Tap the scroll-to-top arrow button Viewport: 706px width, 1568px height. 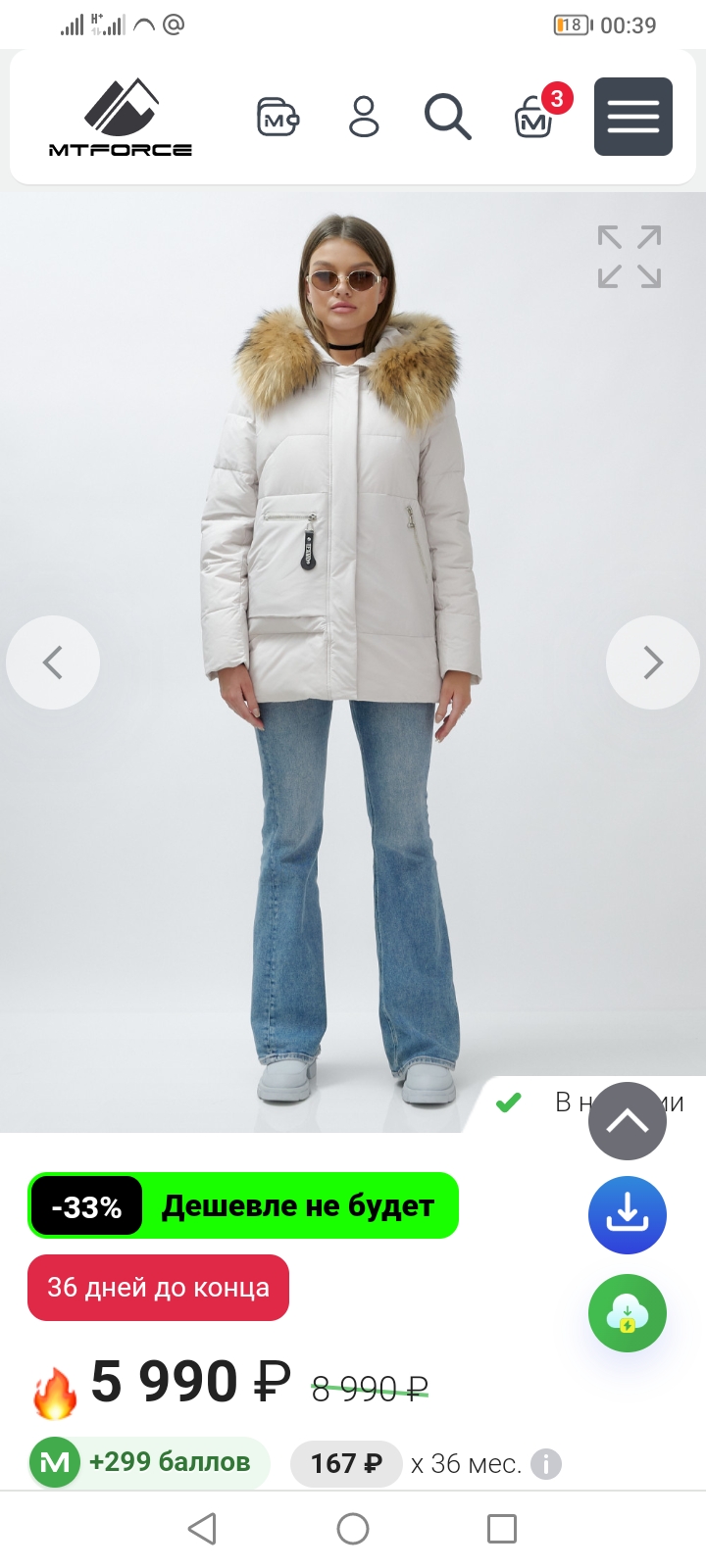point(628,1121)
